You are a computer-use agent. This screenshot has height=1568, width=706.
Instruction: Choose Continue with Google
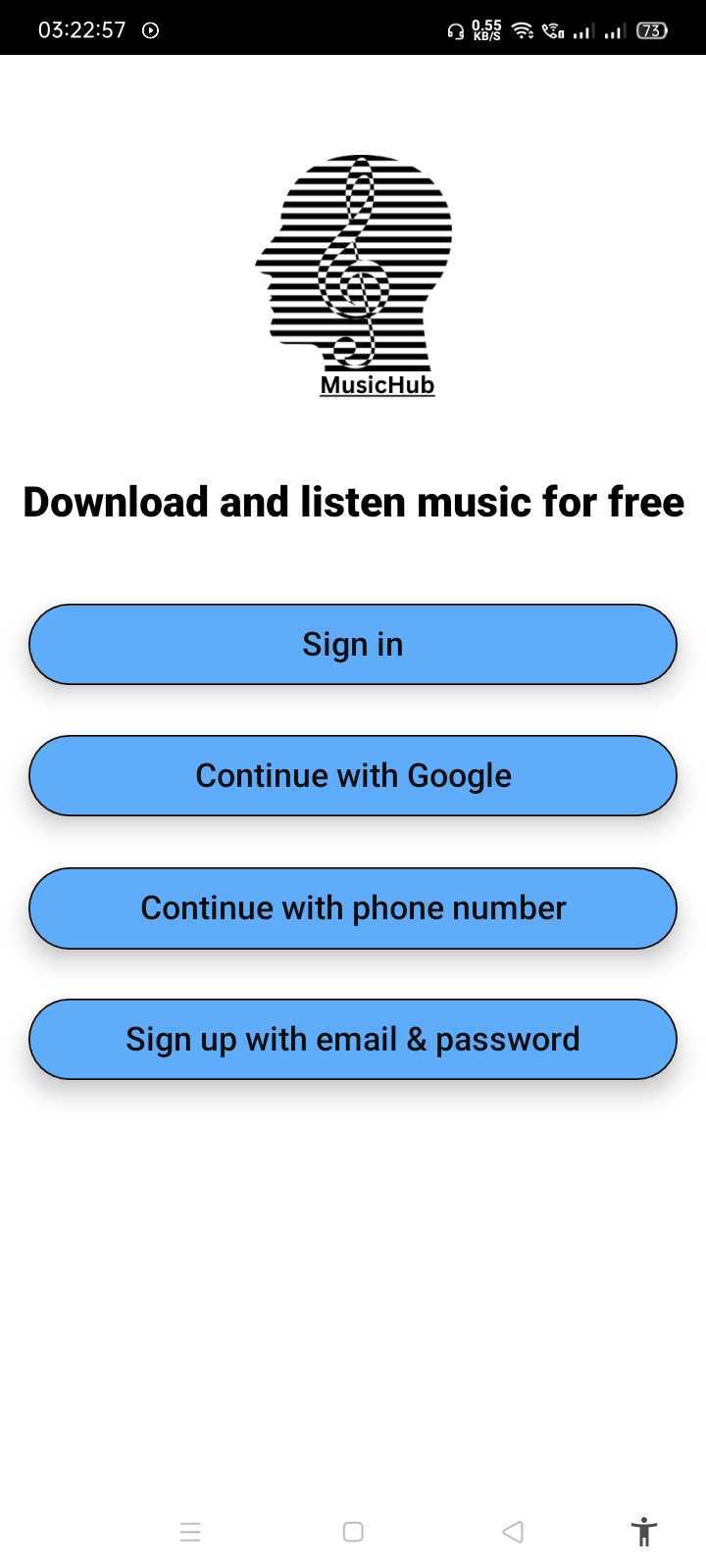click(353, 775)
